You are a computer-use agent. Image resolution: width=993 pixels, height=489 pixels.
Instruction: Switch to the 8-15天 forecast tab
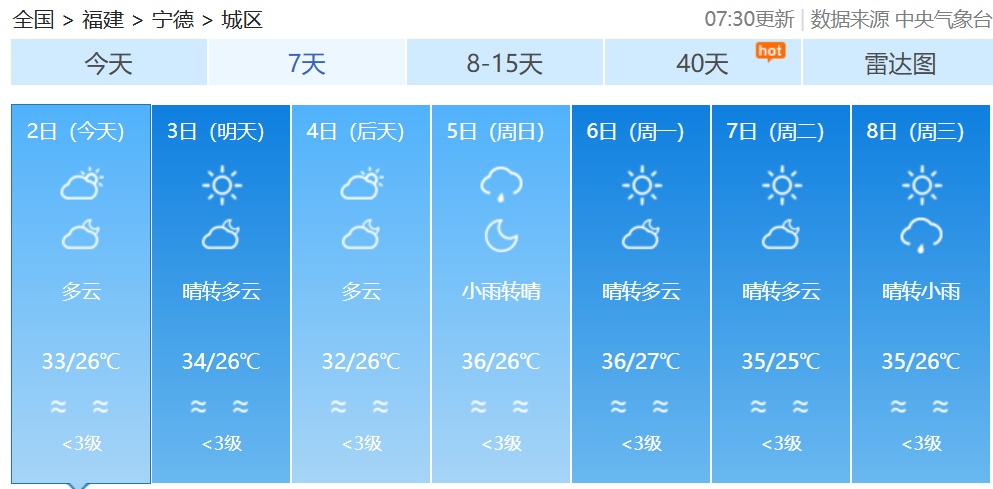pos(504,64)
